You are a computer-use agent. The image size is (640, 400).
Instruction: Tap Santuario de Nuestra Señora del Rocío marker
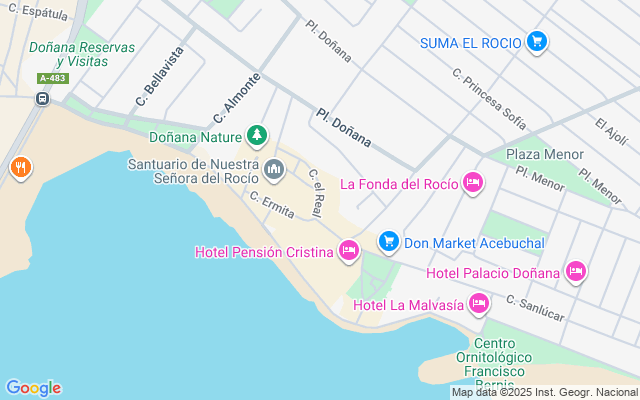(275, 167)
